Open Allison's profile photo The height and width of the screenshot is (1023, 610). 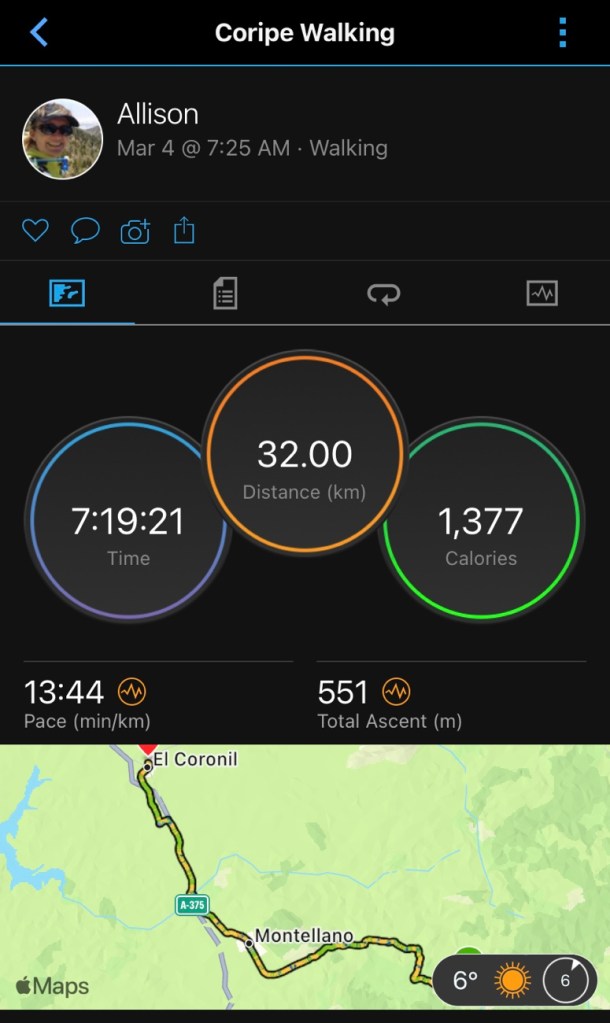(x=62, y=139)
